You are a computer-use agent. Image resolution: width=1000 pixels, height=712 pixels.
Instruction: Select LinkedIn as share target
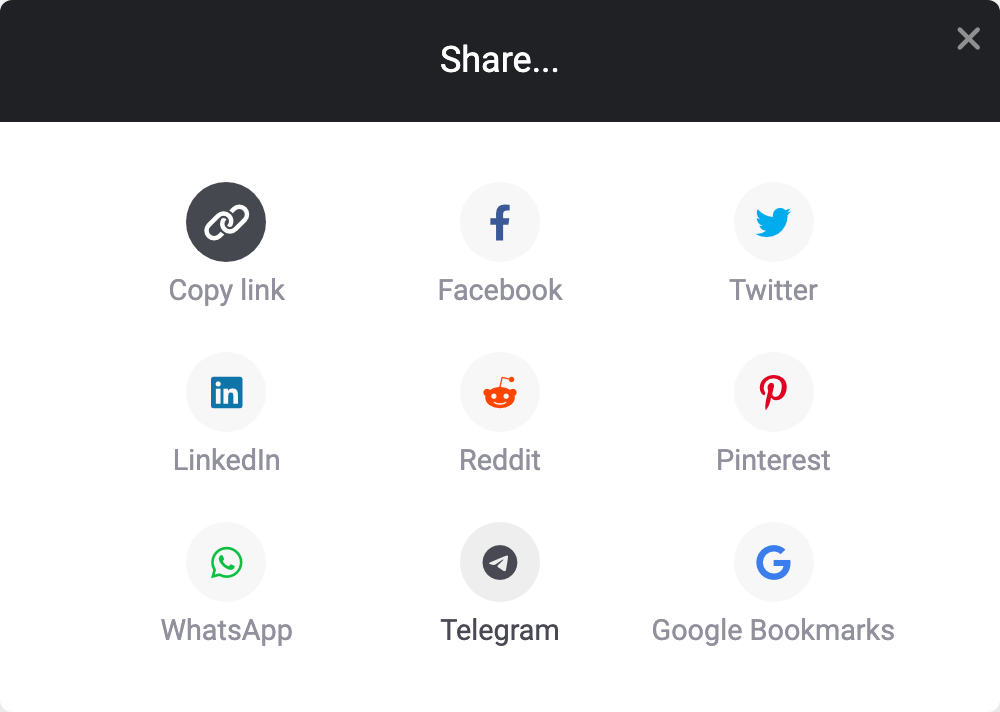click(x=226, y=392)
